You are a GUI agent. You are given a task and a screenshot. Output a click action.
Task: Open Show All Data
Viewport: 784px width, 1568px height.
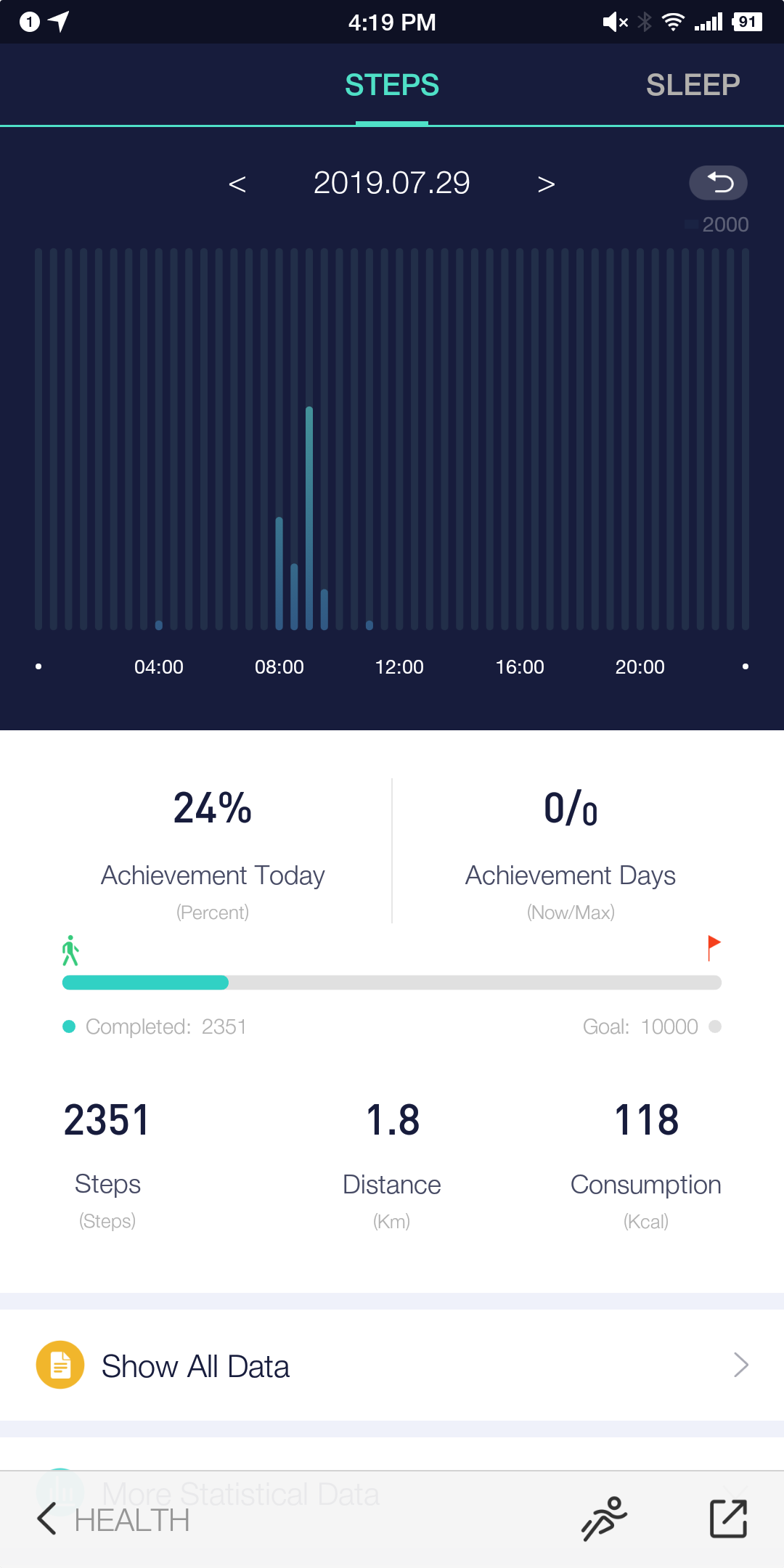[392, 1365]
